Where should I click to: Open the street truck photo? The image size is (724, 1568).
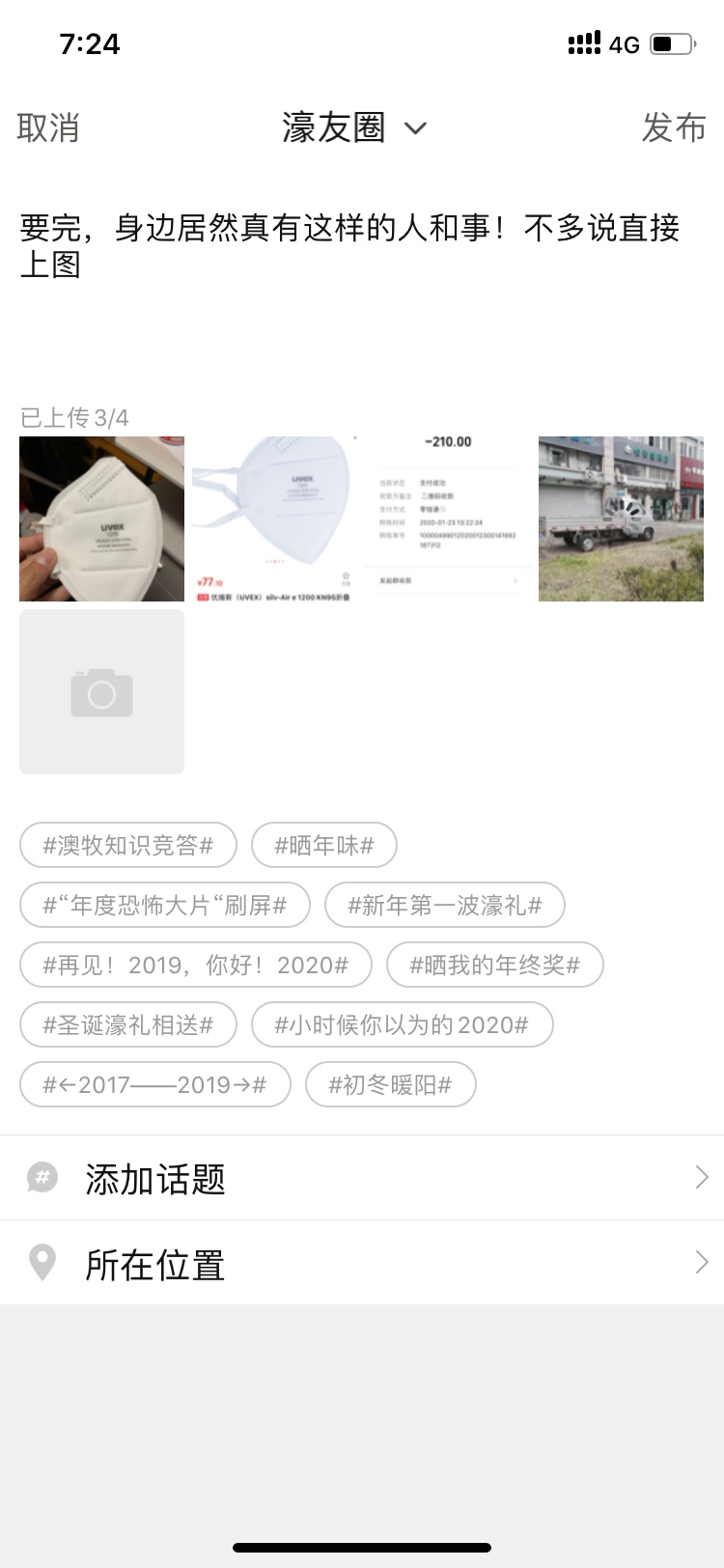[x=621, y=518]
